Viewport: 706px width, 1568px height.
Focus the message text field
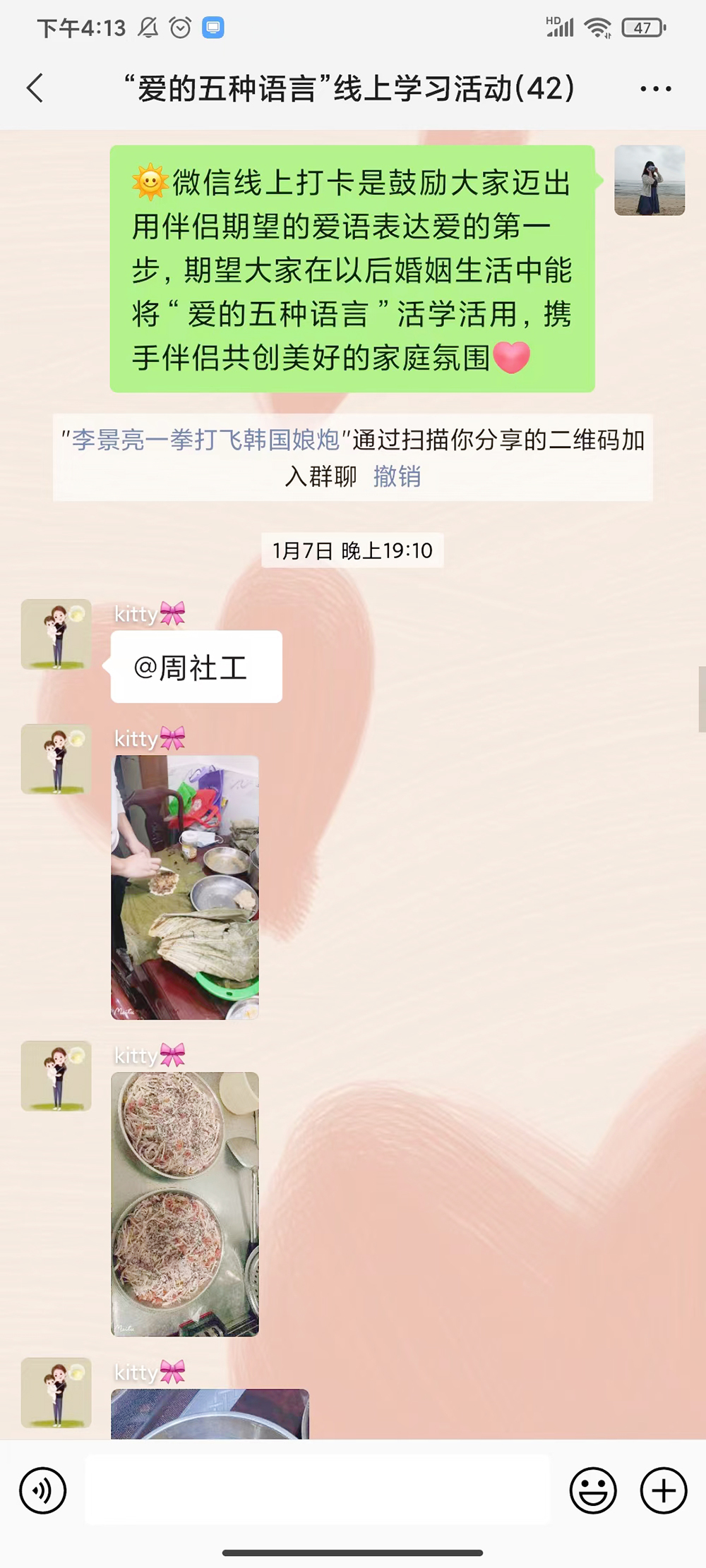point(318,1490)
